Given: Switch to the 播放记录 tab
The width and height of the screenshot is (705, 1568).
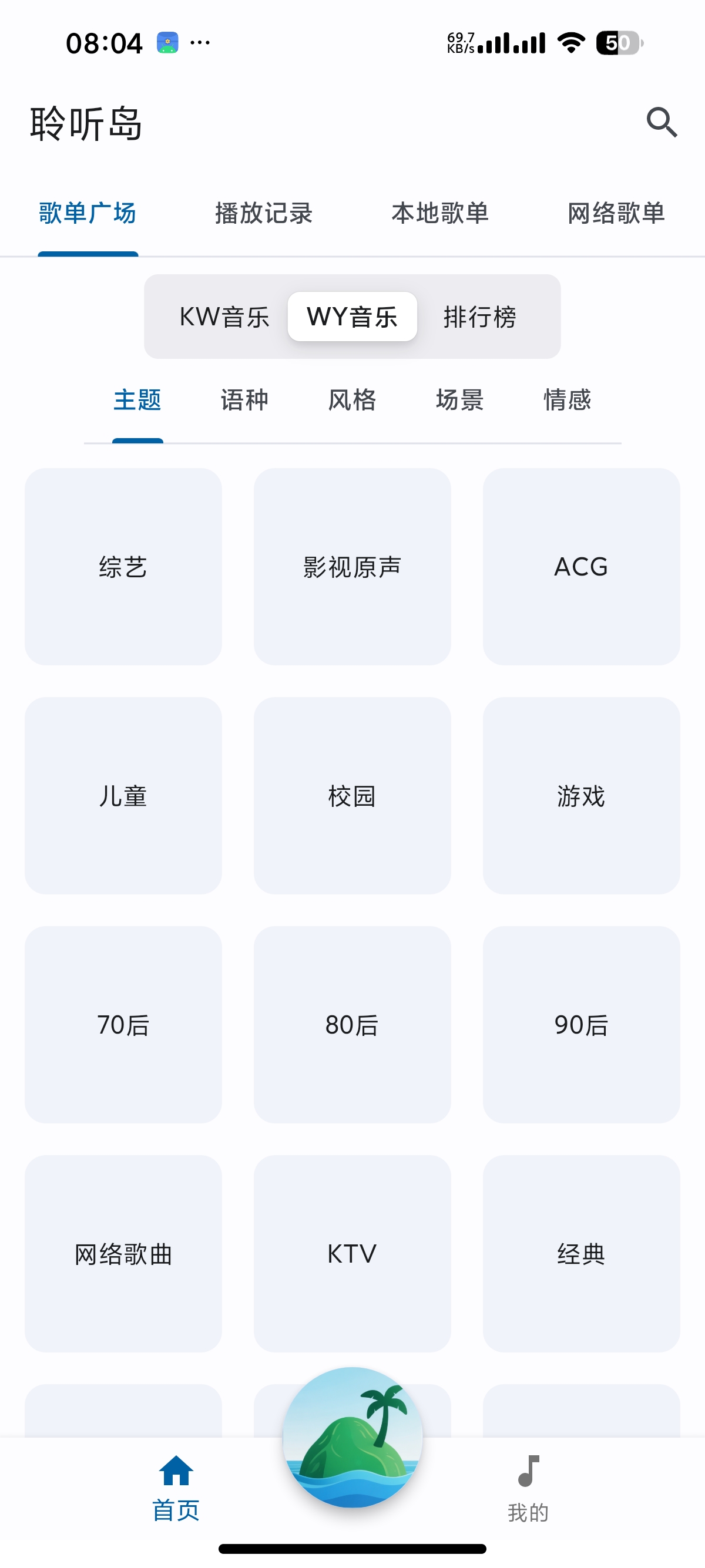Looking at the screenshot, I should (264, 214).
